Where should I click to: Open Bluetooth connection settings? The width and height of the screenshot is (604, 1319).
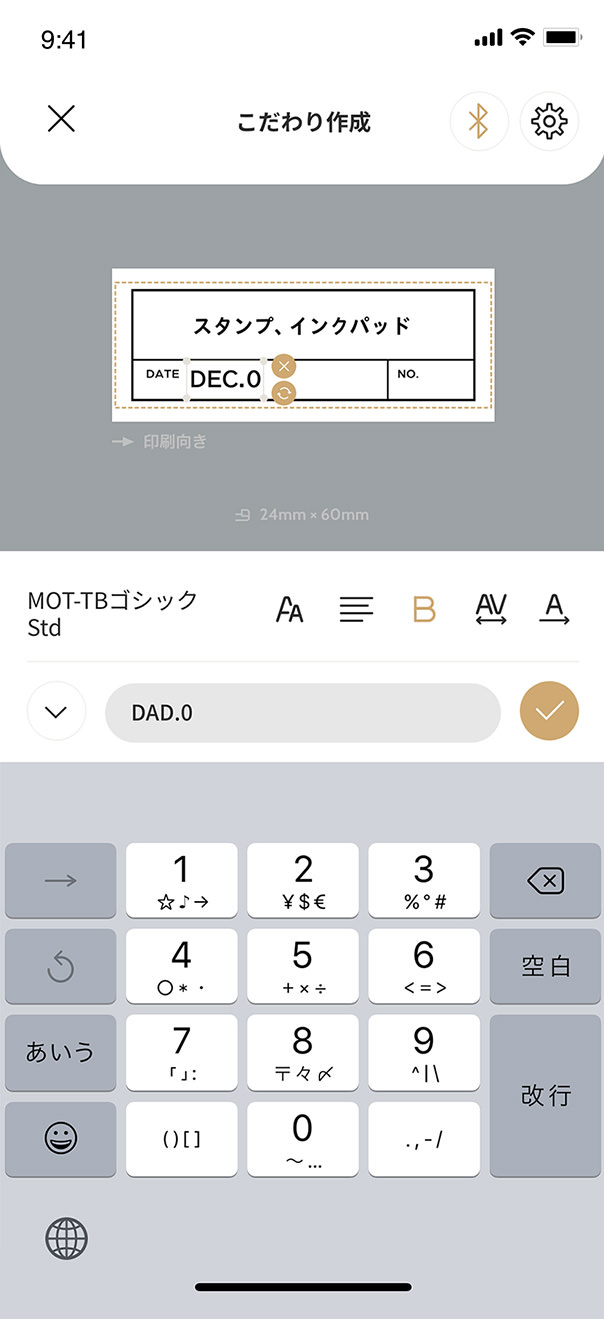coord(479,121)
